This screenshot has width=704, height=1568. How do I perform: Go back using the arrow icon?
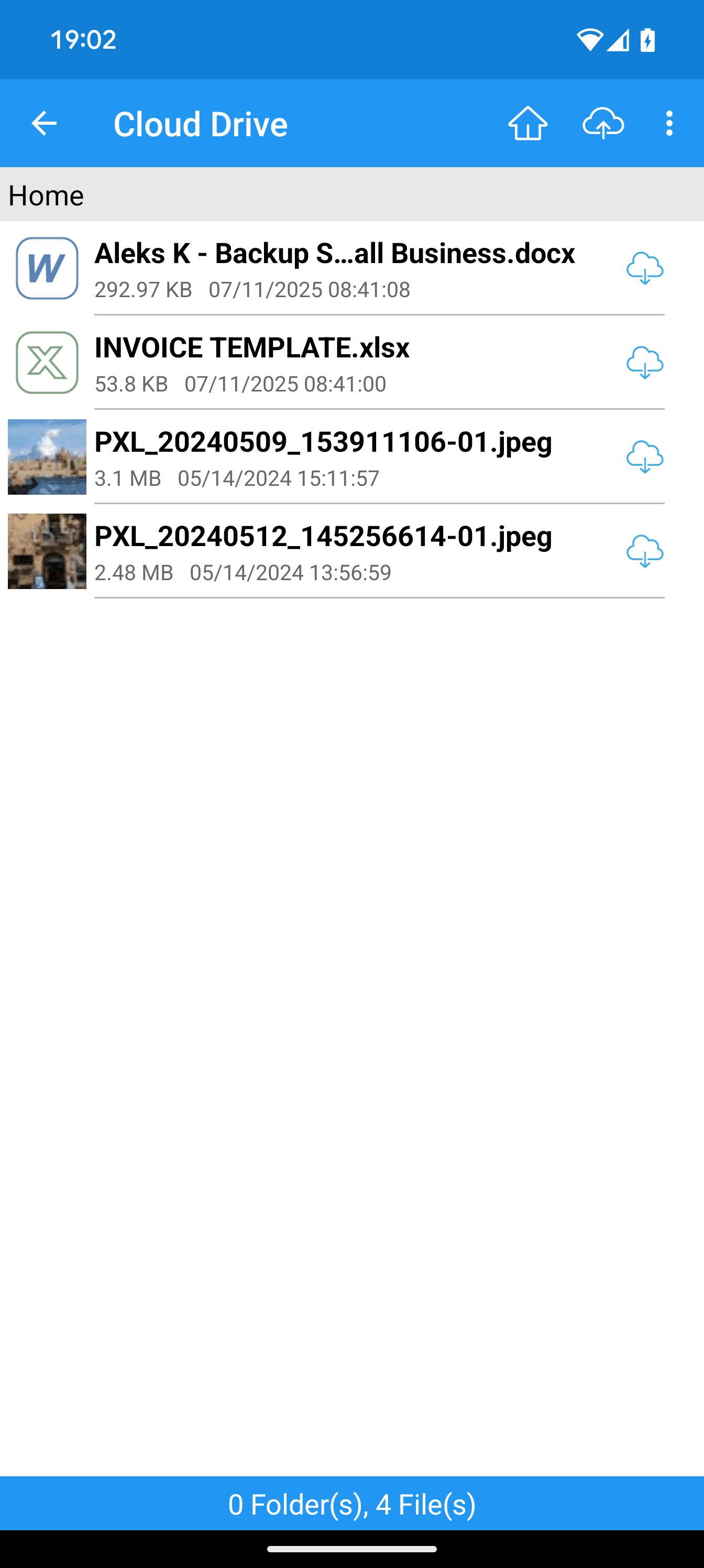pyautogui.click(x=44, y=124)
